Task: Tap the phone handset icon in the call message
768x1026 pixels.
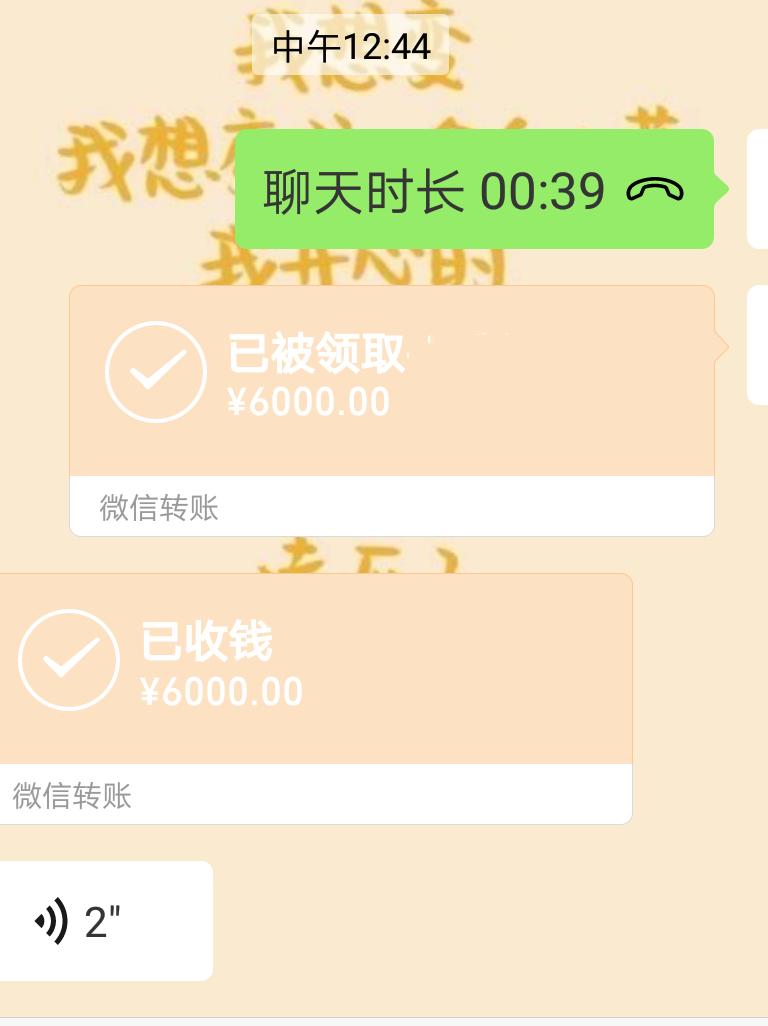Action: click(655, 189)
